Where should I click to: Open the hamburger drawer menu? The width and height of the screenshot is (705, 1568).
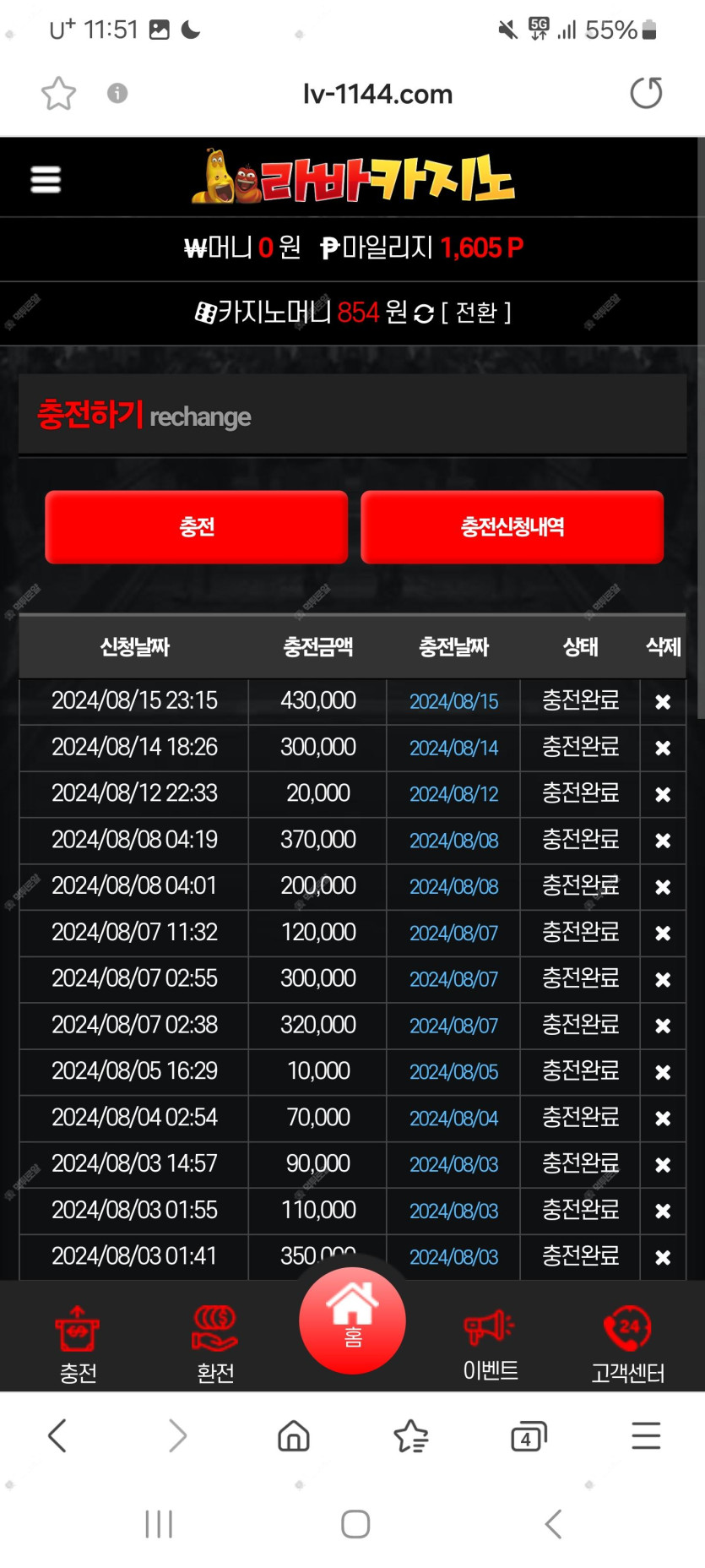pos(46,179)
